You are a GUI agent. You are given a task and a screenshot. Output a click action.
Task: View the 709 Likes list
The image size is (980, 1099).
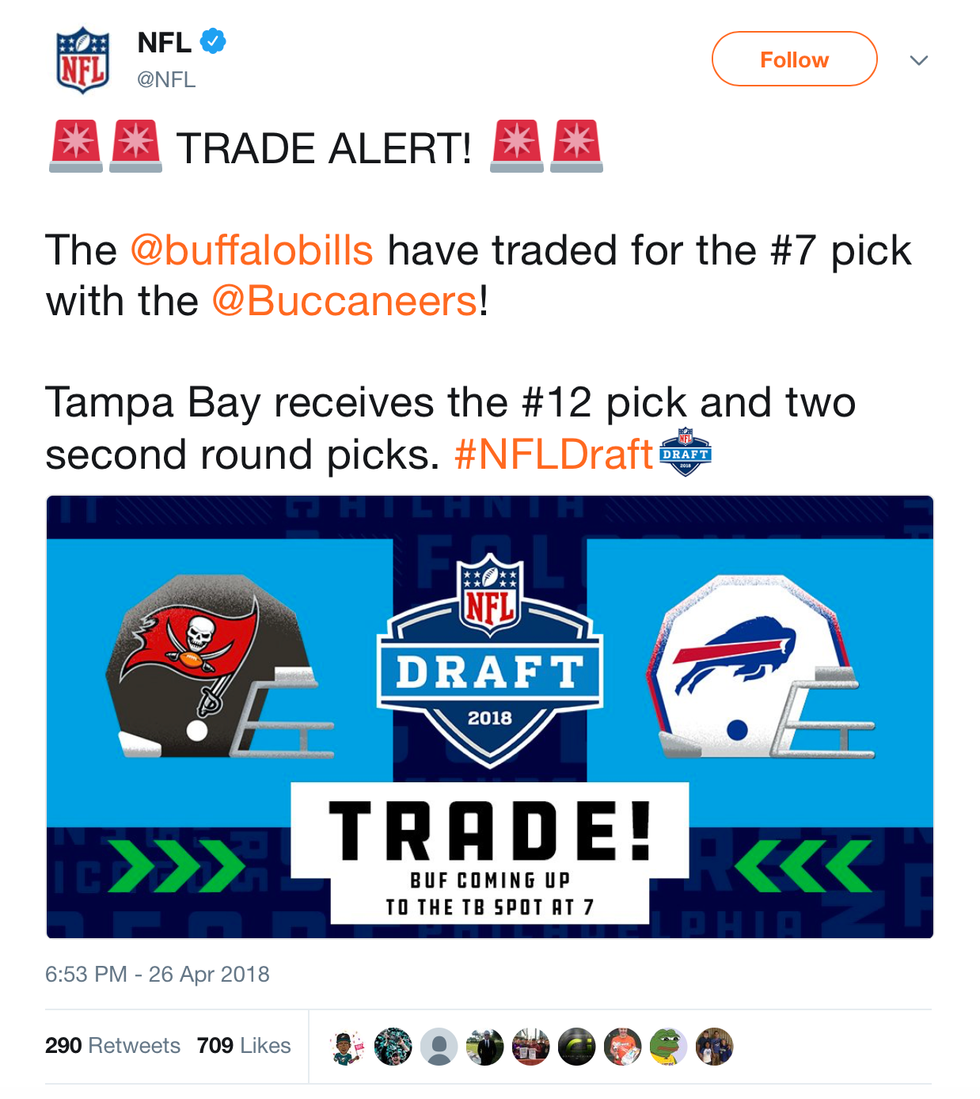click(x=243, y=1046)
